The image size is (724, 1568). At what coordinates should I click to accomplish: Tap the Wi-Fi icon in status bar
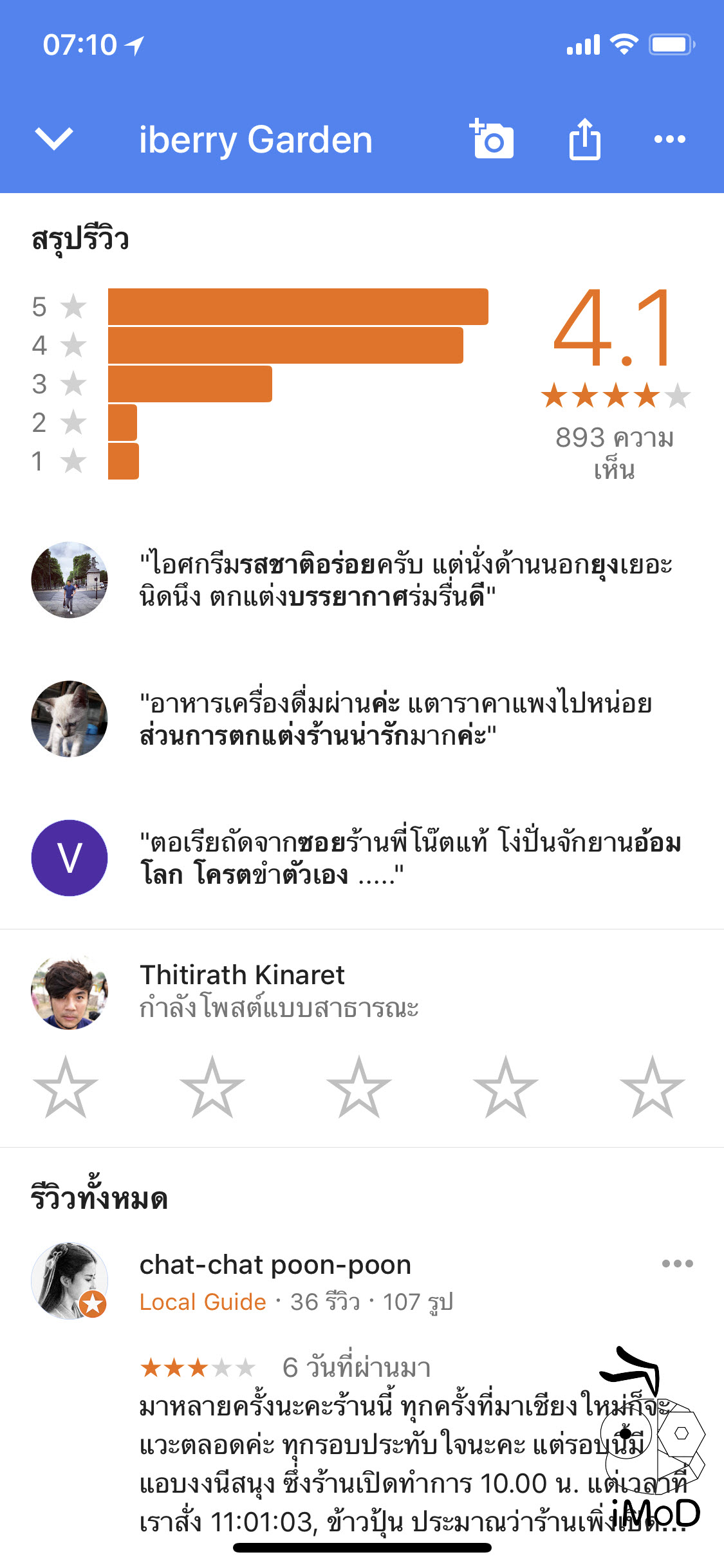tap(625, 44)
